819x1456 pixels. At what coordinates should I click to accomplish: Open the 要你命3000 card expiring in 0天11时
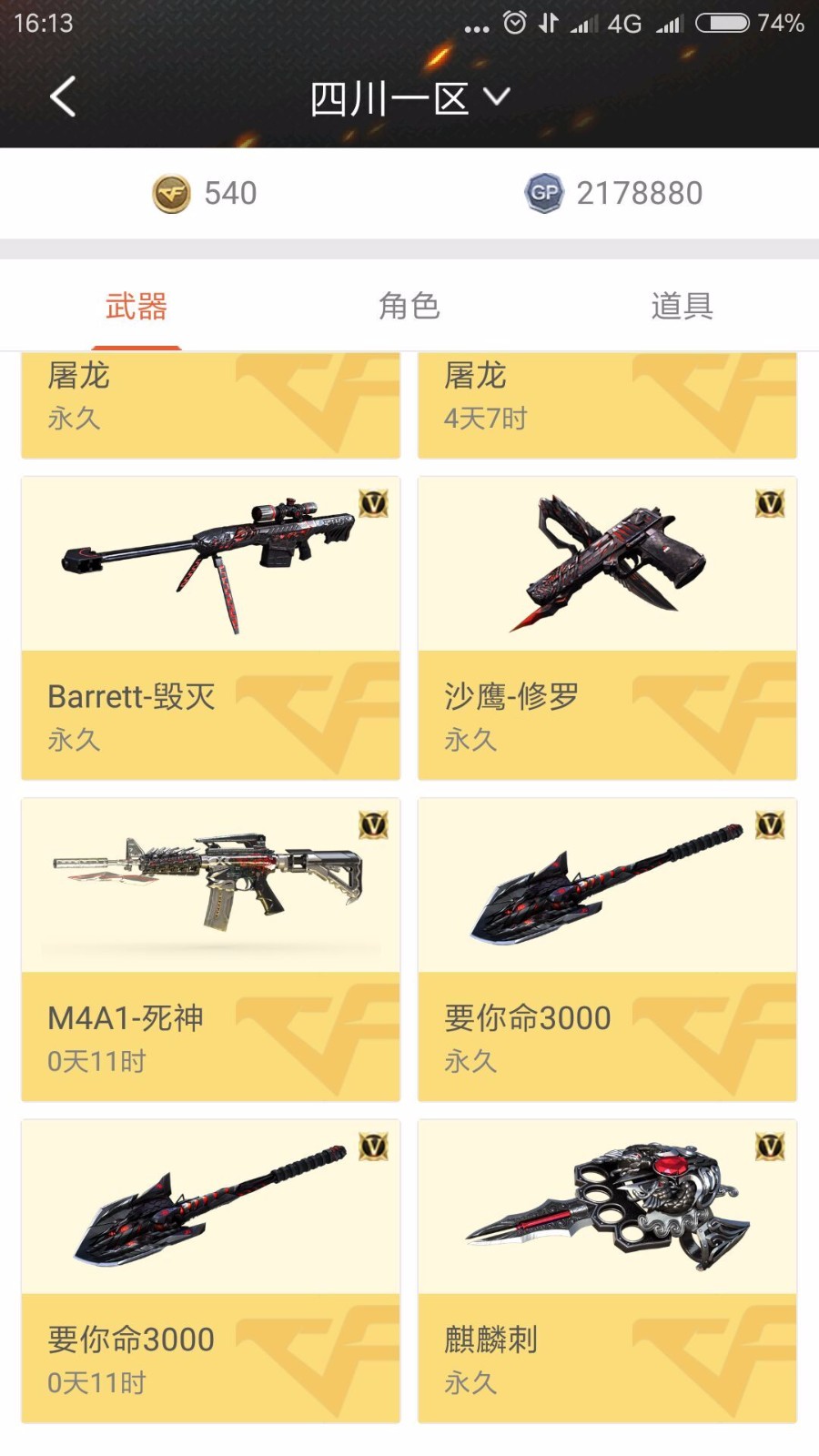click(210, 1271)
